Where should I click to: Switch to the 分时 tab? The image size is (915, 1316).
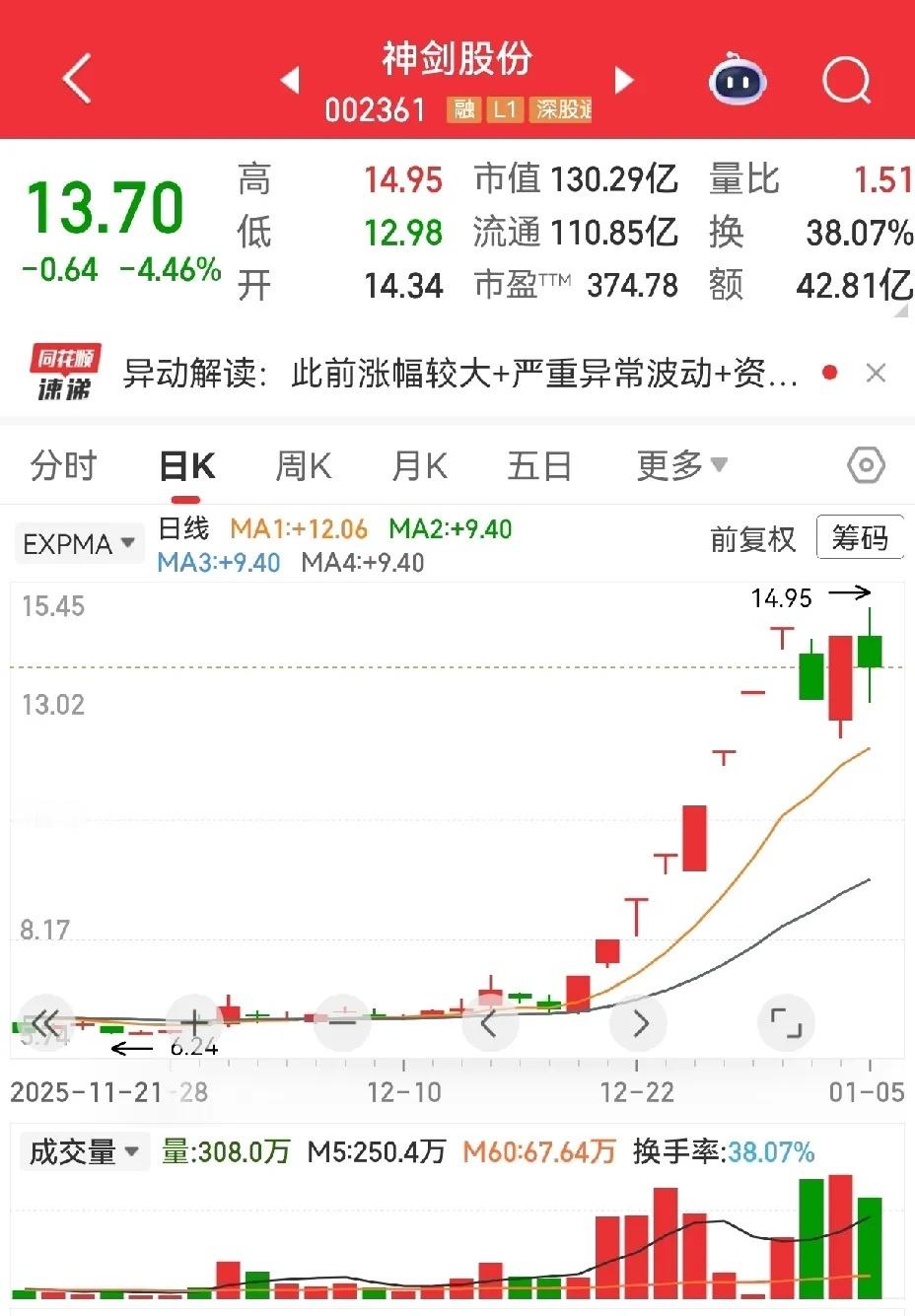click(63, 465)
